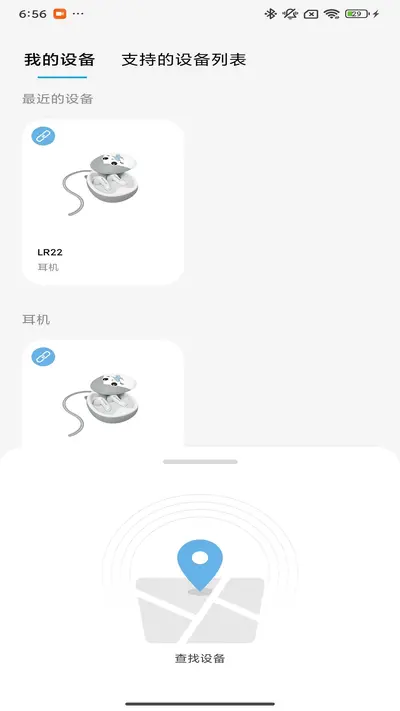Tap the bottom sheet drag handle

tap(200, 462)
